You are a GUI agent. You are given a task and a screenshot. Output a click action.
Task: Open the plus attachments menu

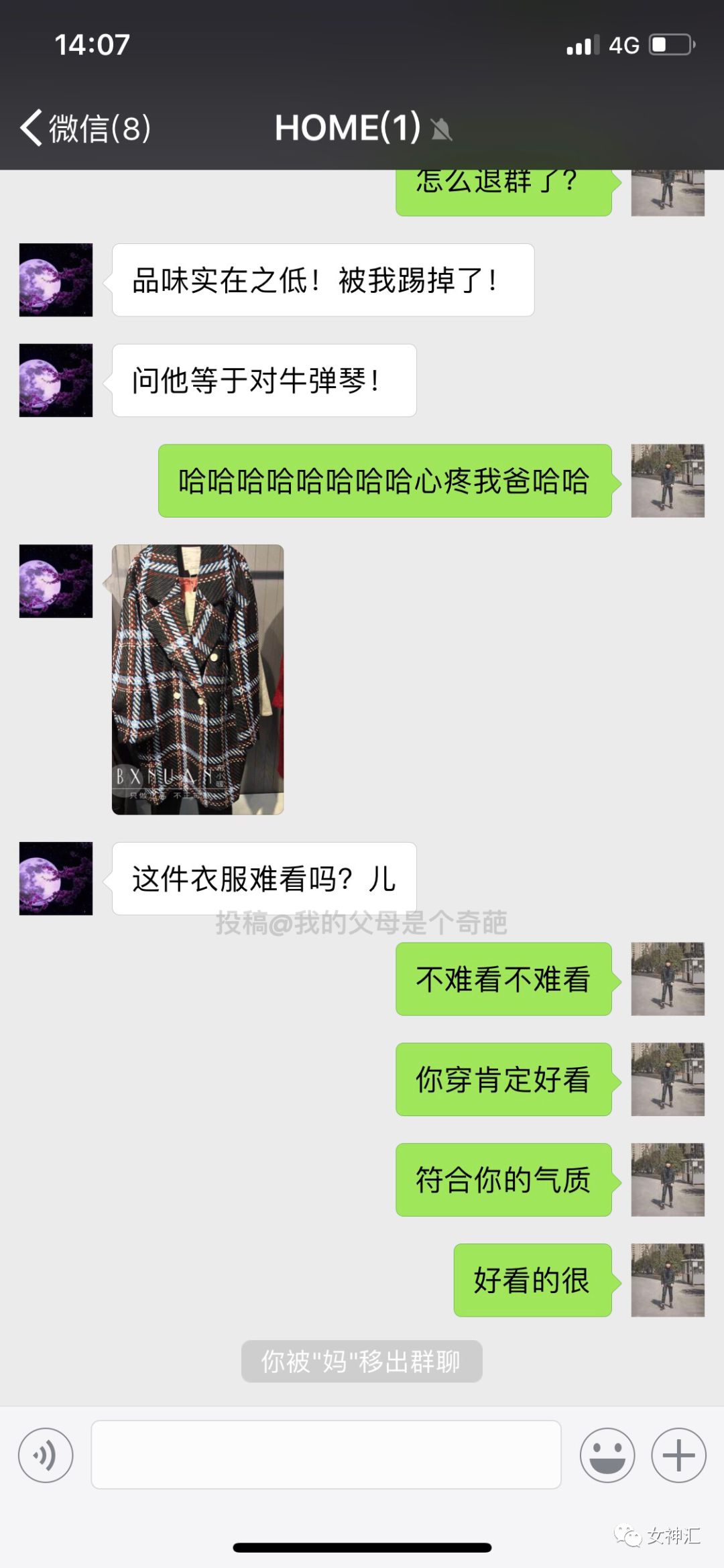[678, 1455]
